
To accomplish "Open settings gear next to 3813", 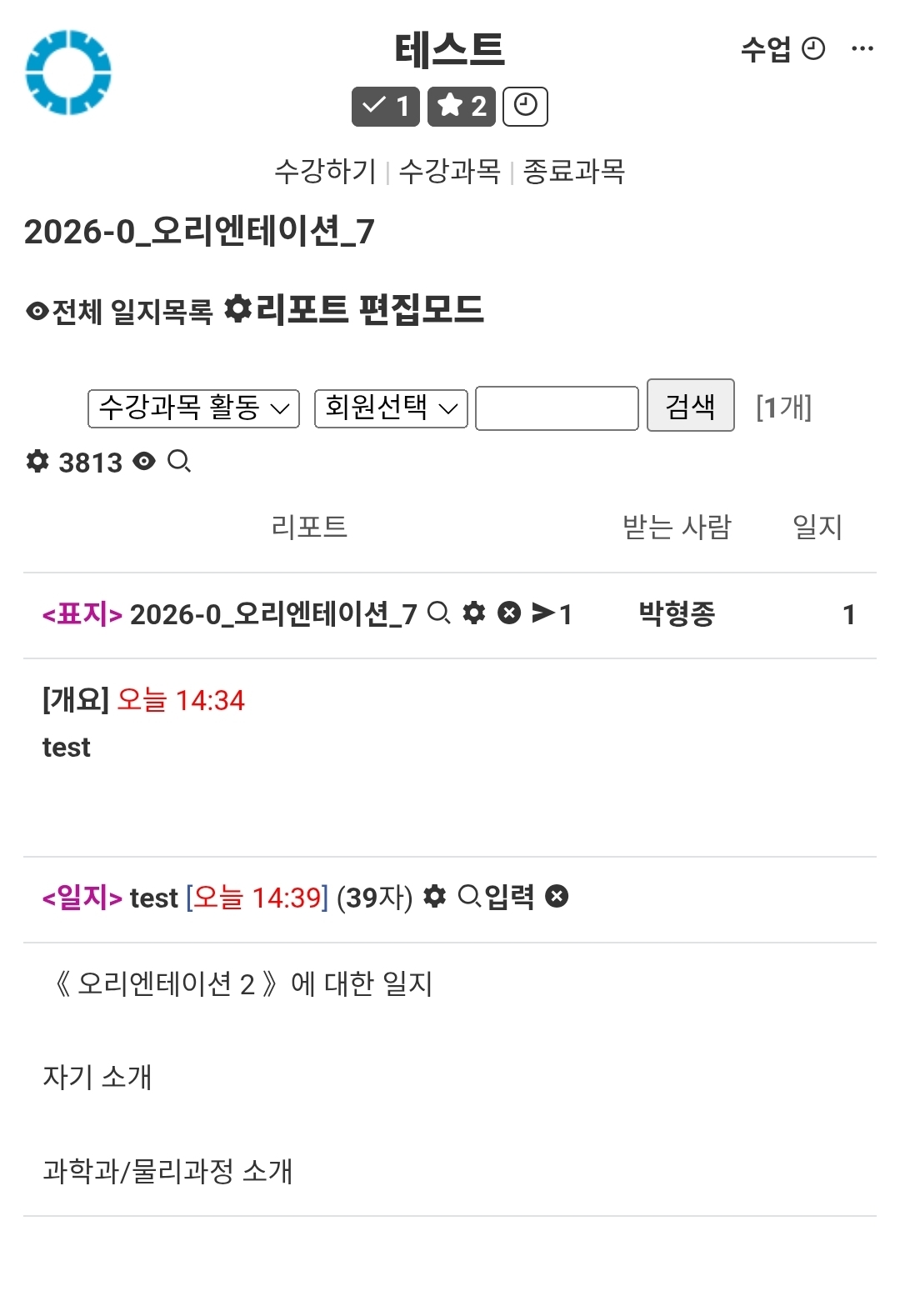I will (x=37, y=461).
